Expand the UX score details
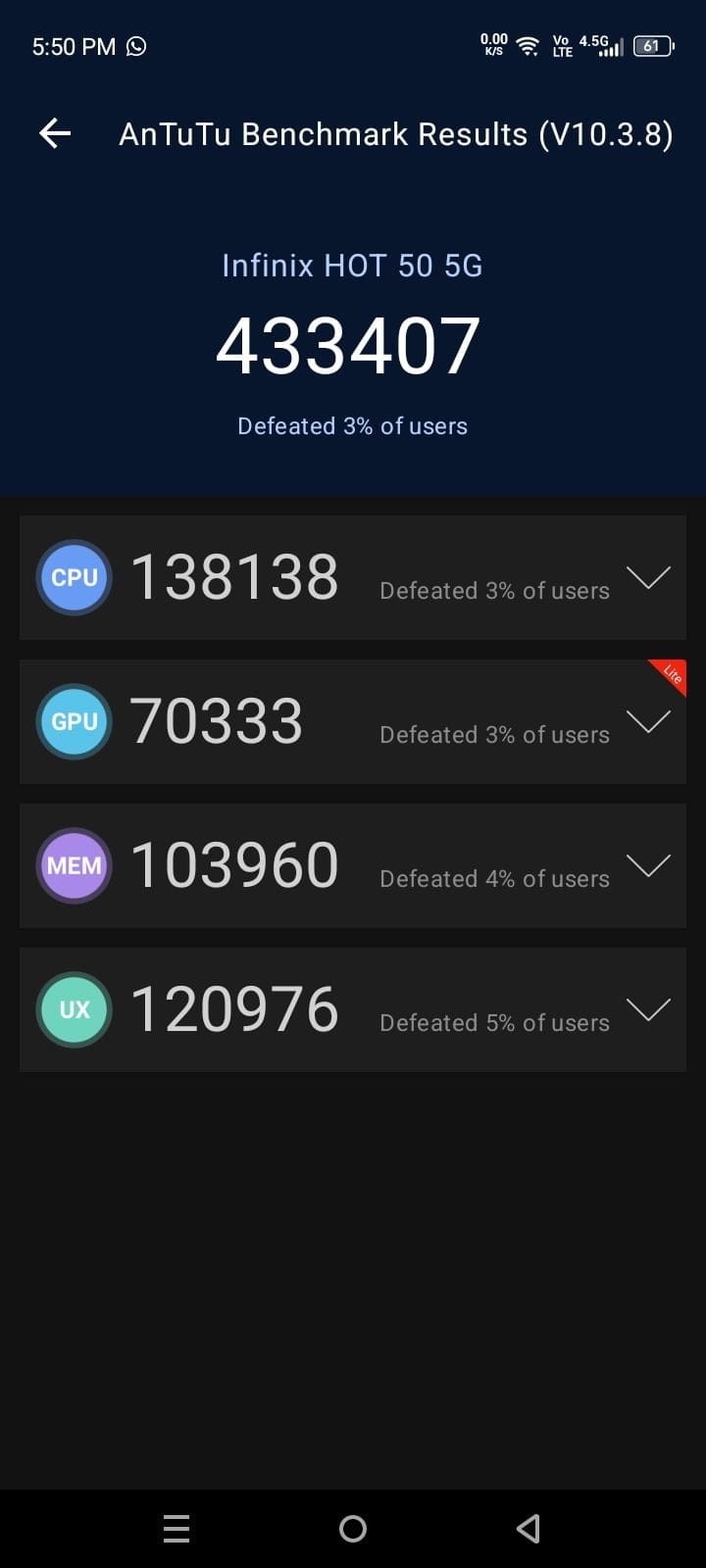 click(x=648, y=1009)
